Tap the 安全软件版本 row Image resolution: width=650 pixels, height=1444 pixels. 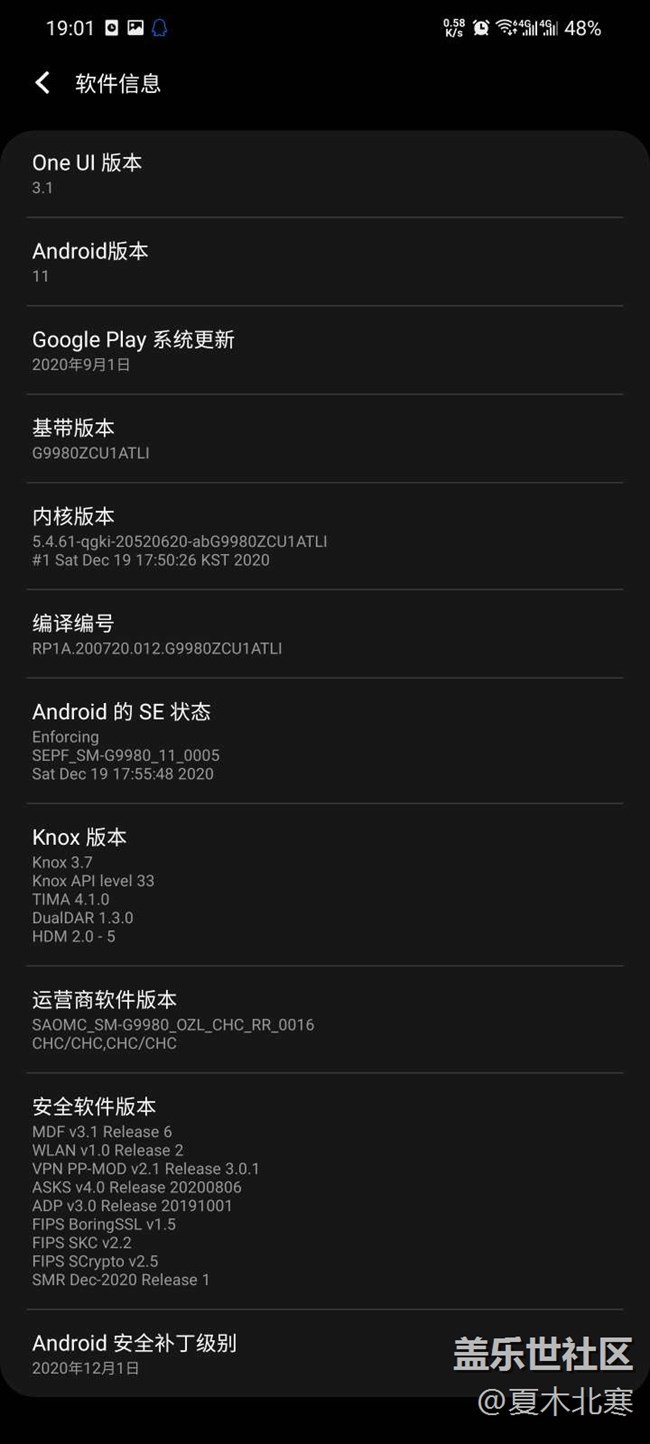[325, 1191]
